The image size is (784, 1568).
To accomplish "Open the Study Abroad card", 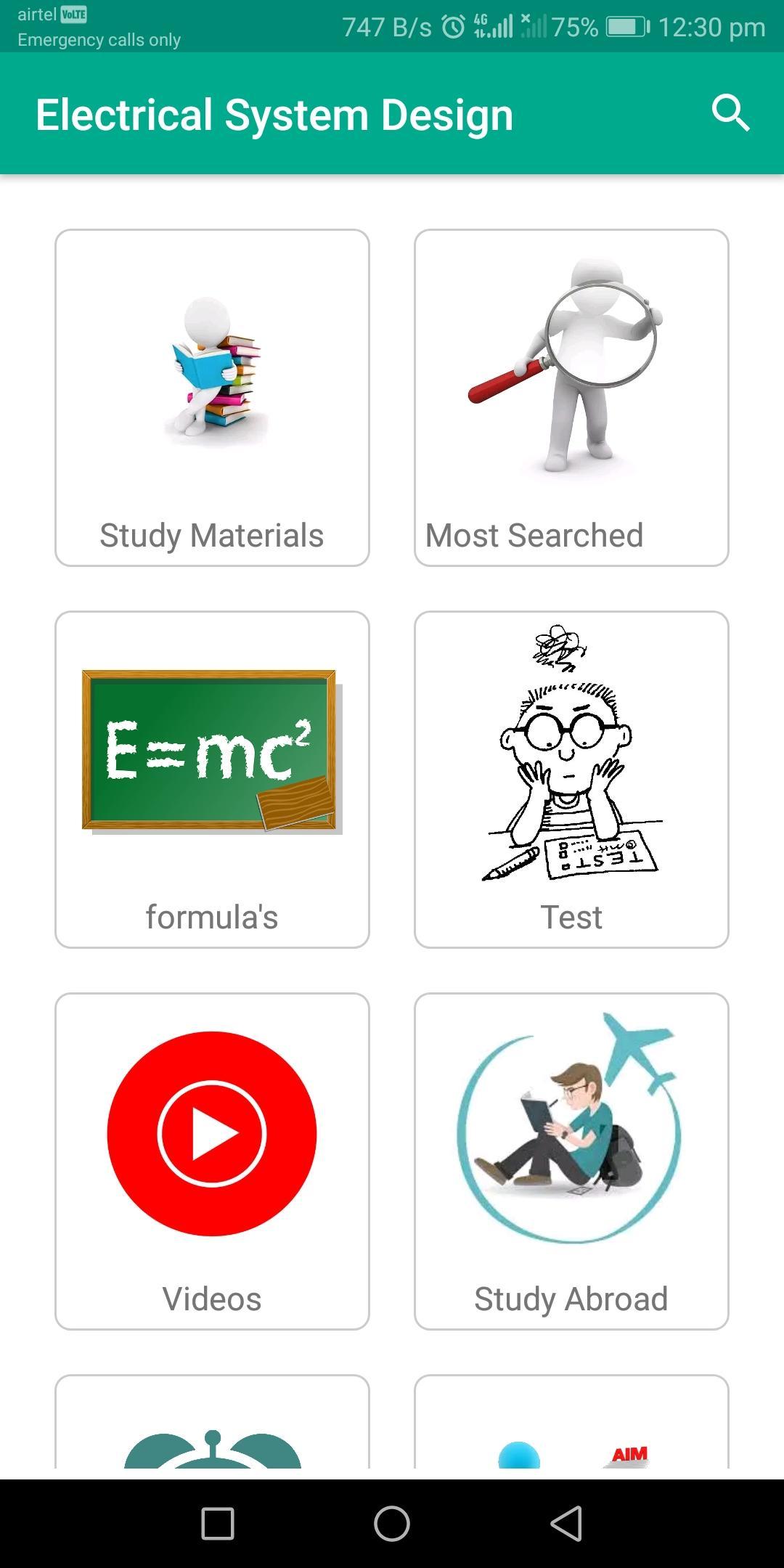I will (x=571, y=1161).
